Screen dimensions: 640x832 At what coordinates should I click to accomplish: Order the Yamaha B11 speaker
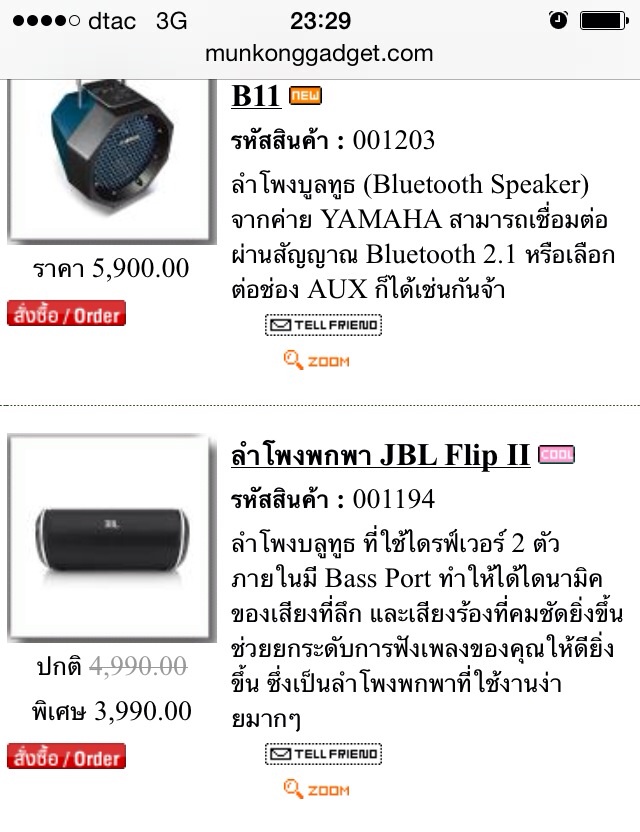point(66,314)
